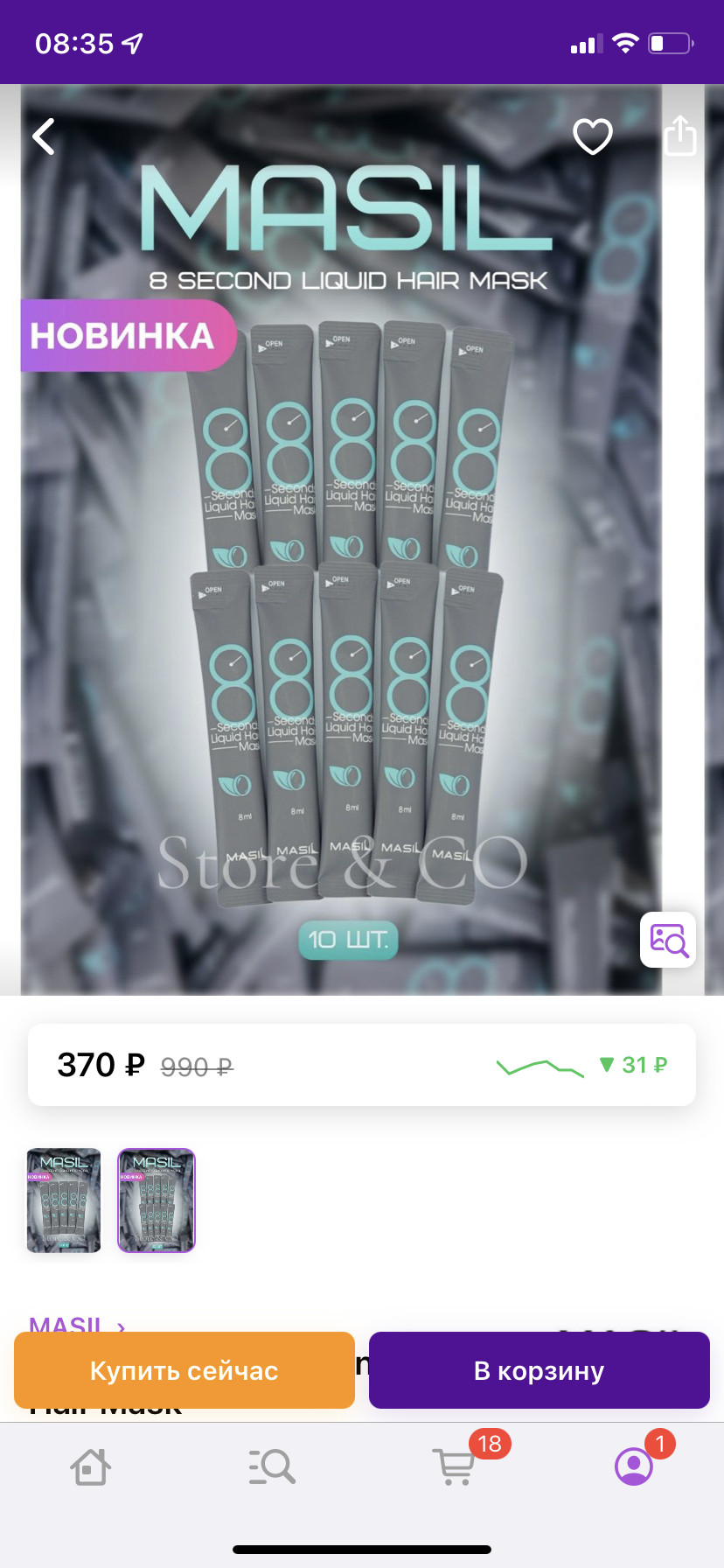Select the first product thumbnail

64,1200
